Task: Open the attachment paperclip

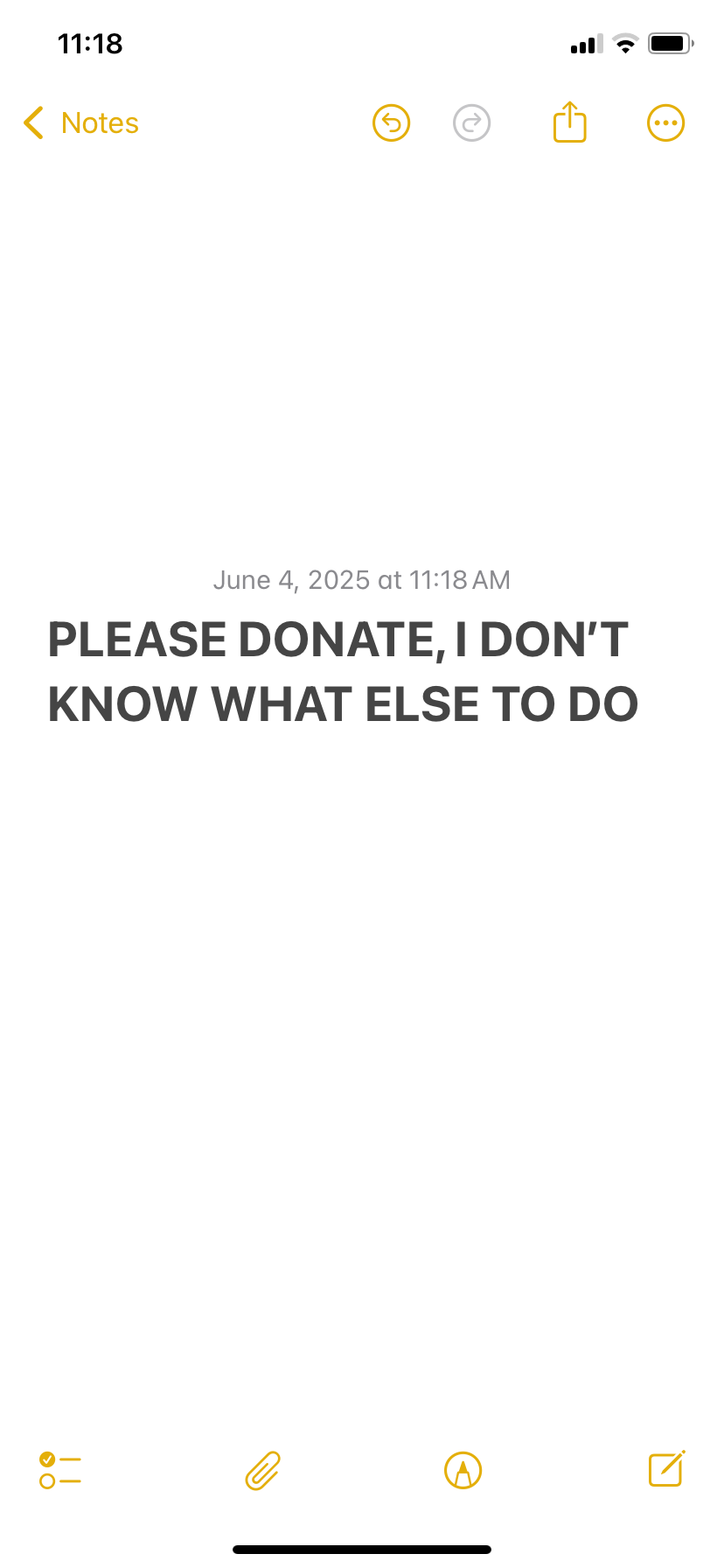Action: click(x=262, y=1470)
